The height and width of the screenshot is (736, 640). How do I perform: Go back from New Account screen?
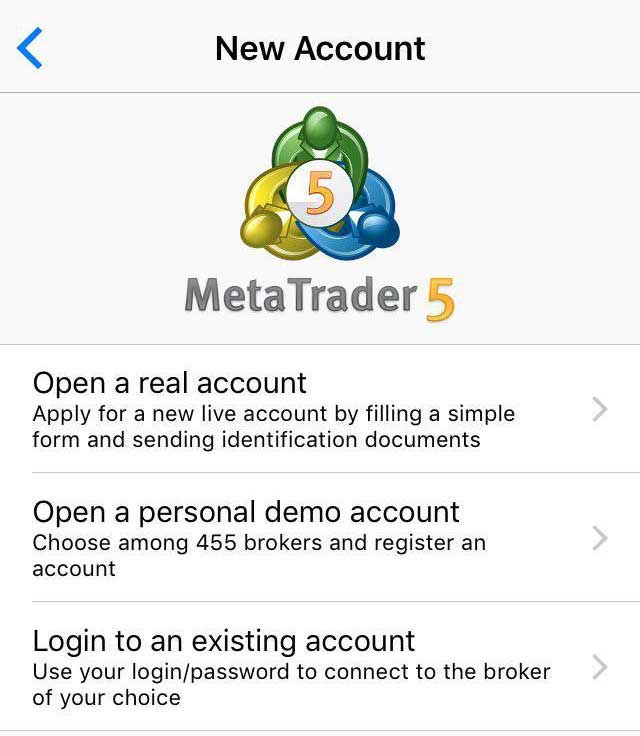(30, 48)
